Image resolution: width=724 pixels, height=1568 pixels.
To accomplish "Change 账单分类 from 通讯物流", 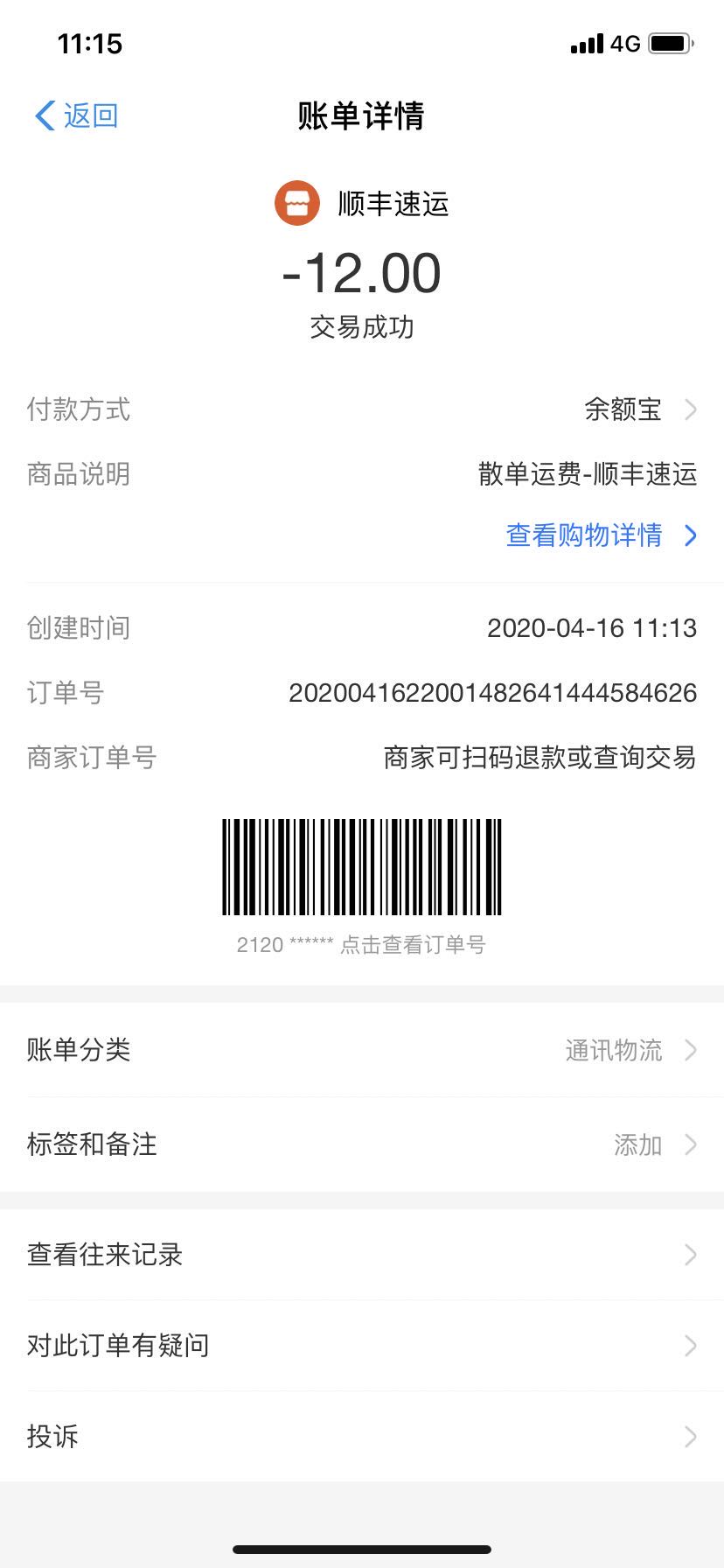I will click(x=362, y=1050).
